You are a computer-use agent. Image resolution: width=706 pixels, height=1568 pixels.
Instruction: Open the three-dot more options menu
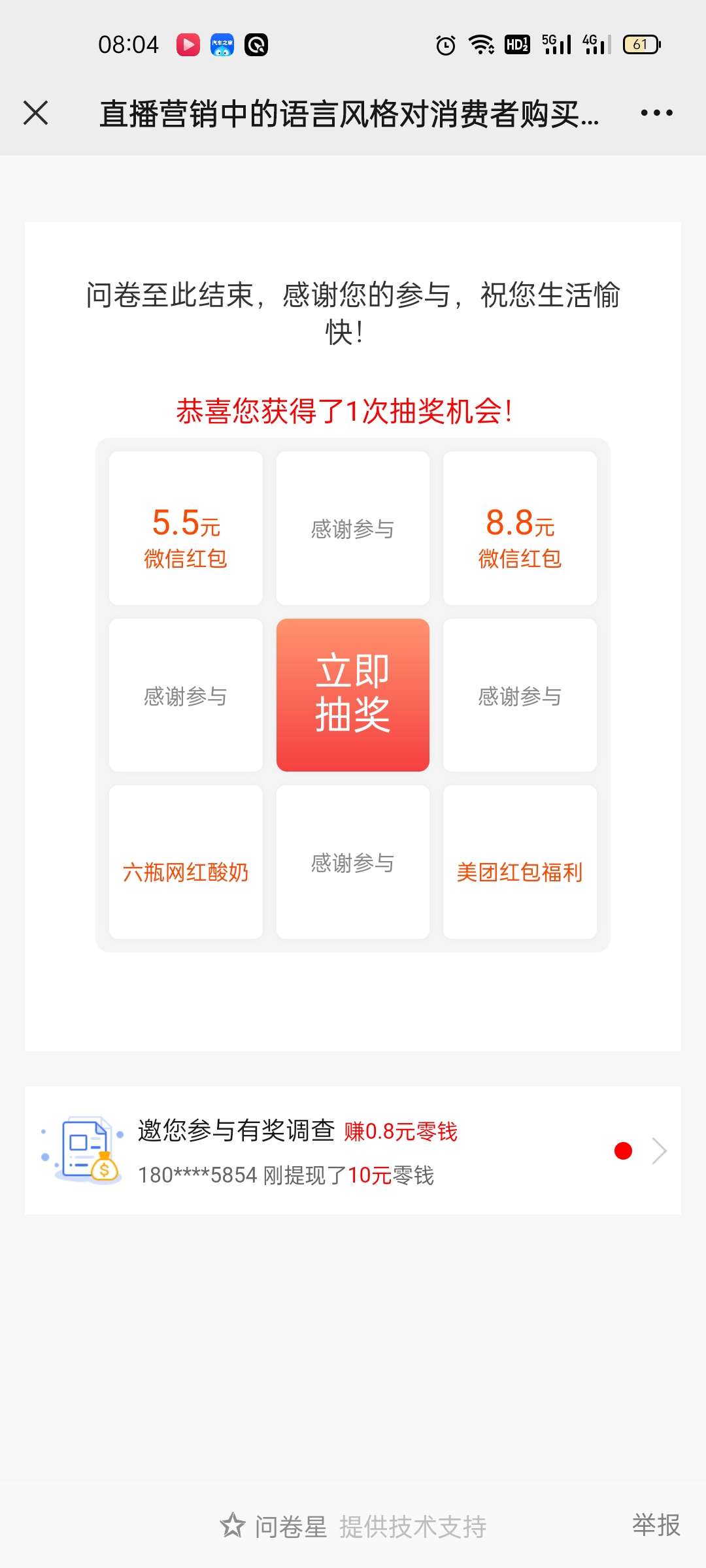point(656,113)
